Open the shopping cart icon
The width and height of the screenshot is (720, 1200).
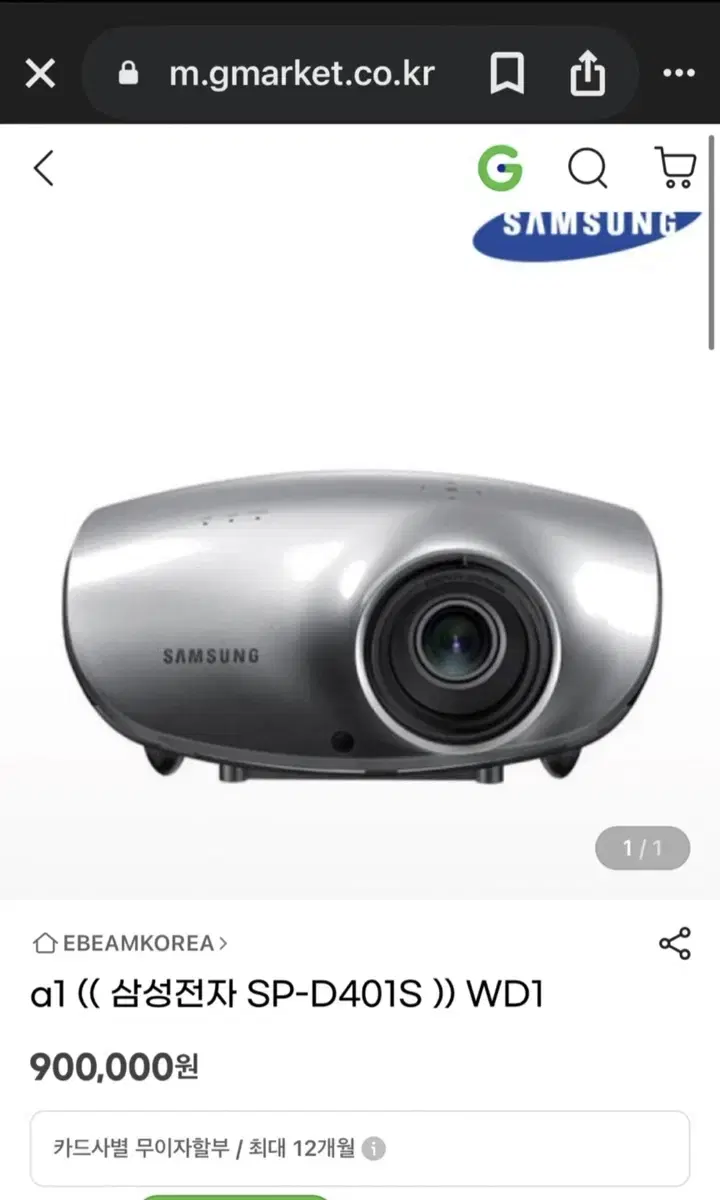pyautogui.click(x=675, y=169)
